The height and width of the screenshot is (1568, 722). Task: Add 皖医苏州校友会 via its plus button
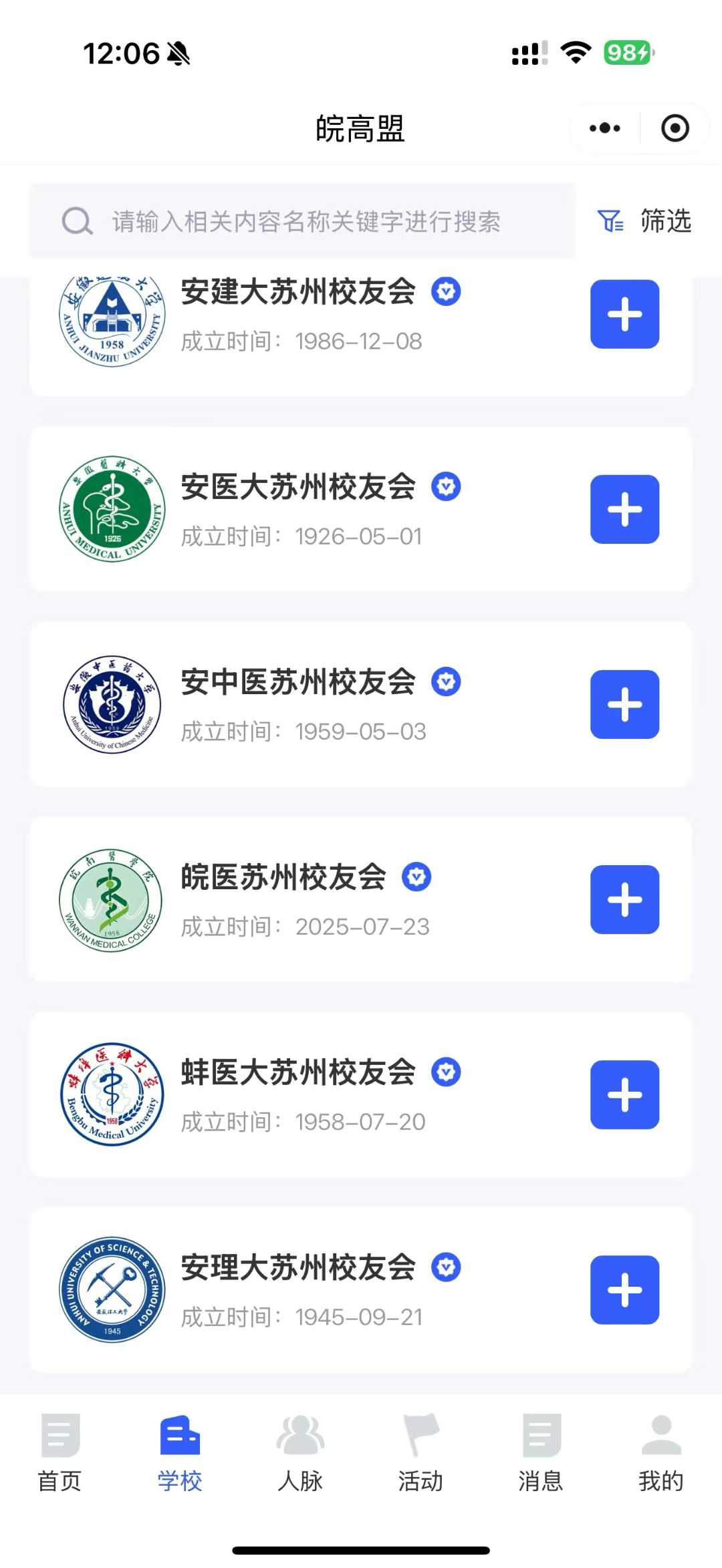coord(624,900)
